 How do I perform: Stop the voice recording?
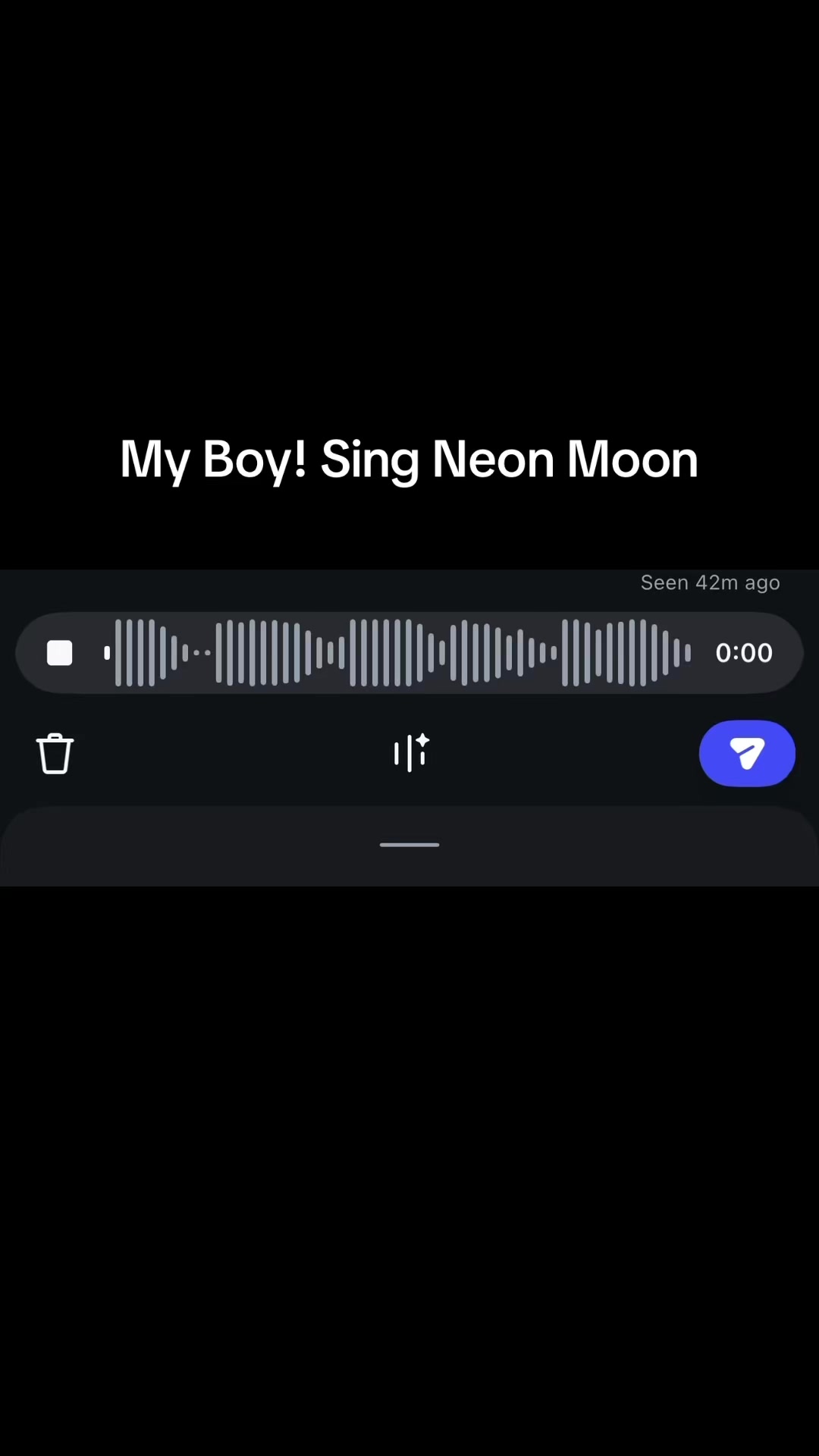click(59, 653)
